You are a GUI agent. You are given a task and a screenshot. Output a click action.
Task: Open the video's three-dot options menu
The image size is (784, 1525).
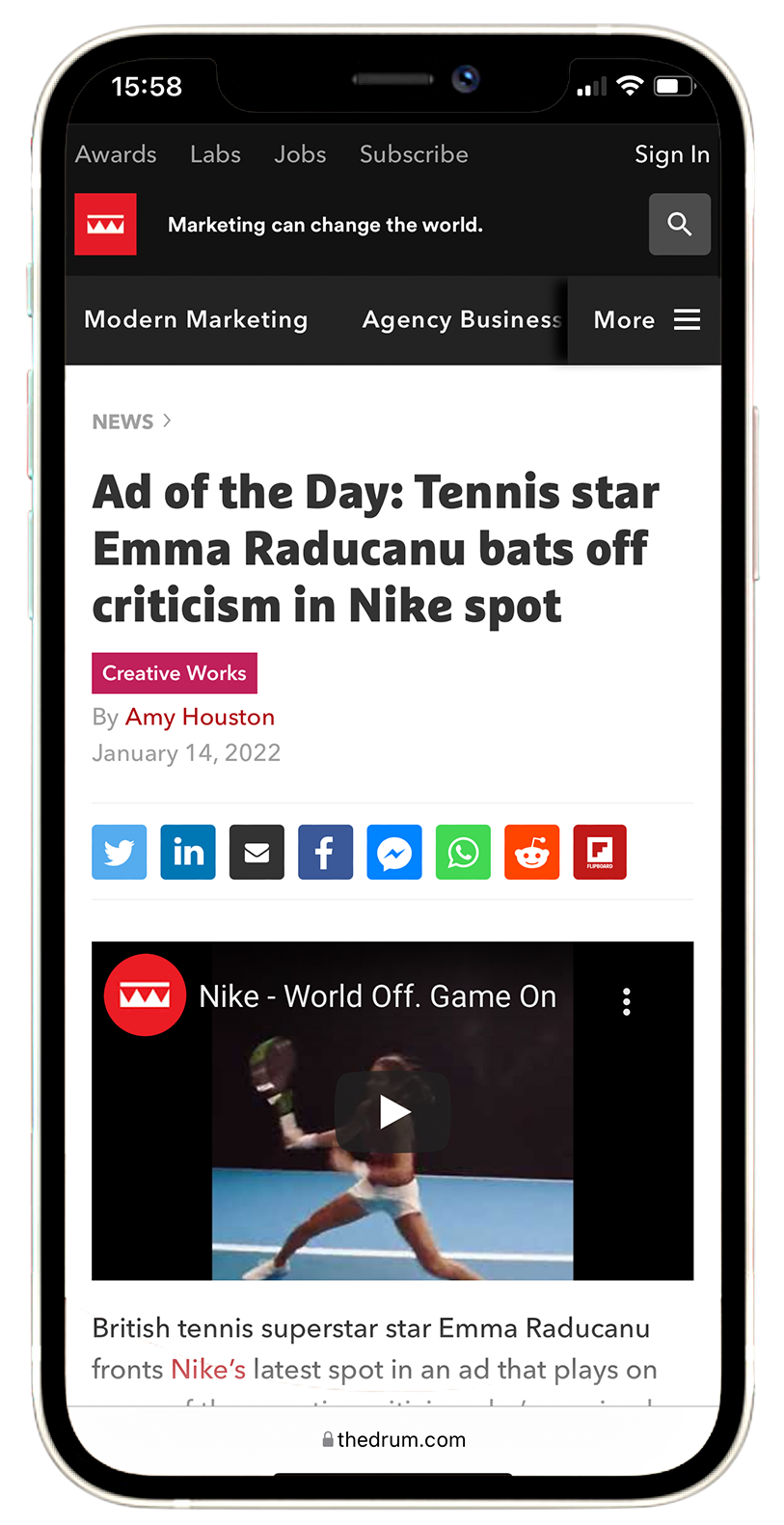pos(627,1001)
